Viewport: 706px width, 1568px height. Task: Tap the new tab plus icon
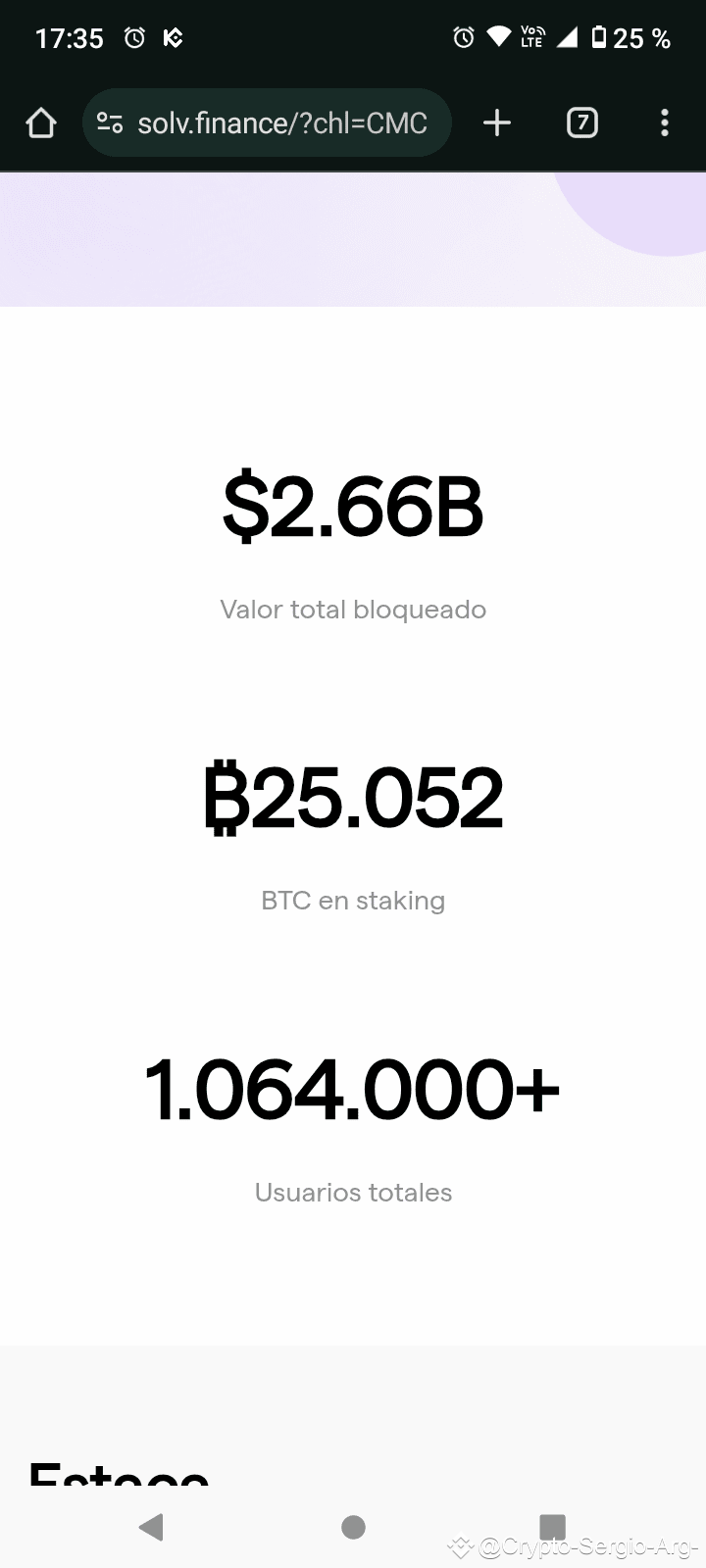click(x=496, y=122)
